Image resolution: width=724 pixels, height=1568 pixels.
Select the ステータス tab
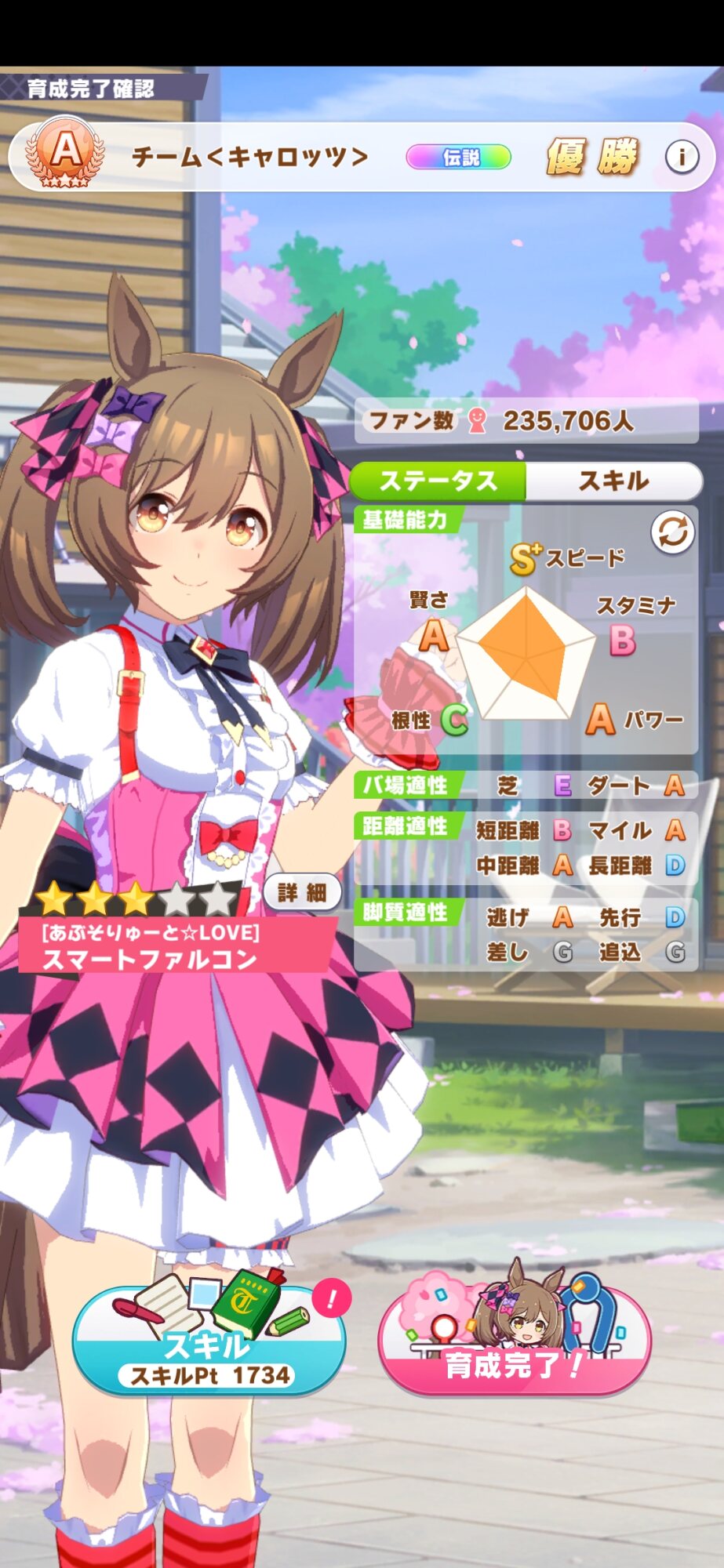click(x=438, y=481)
